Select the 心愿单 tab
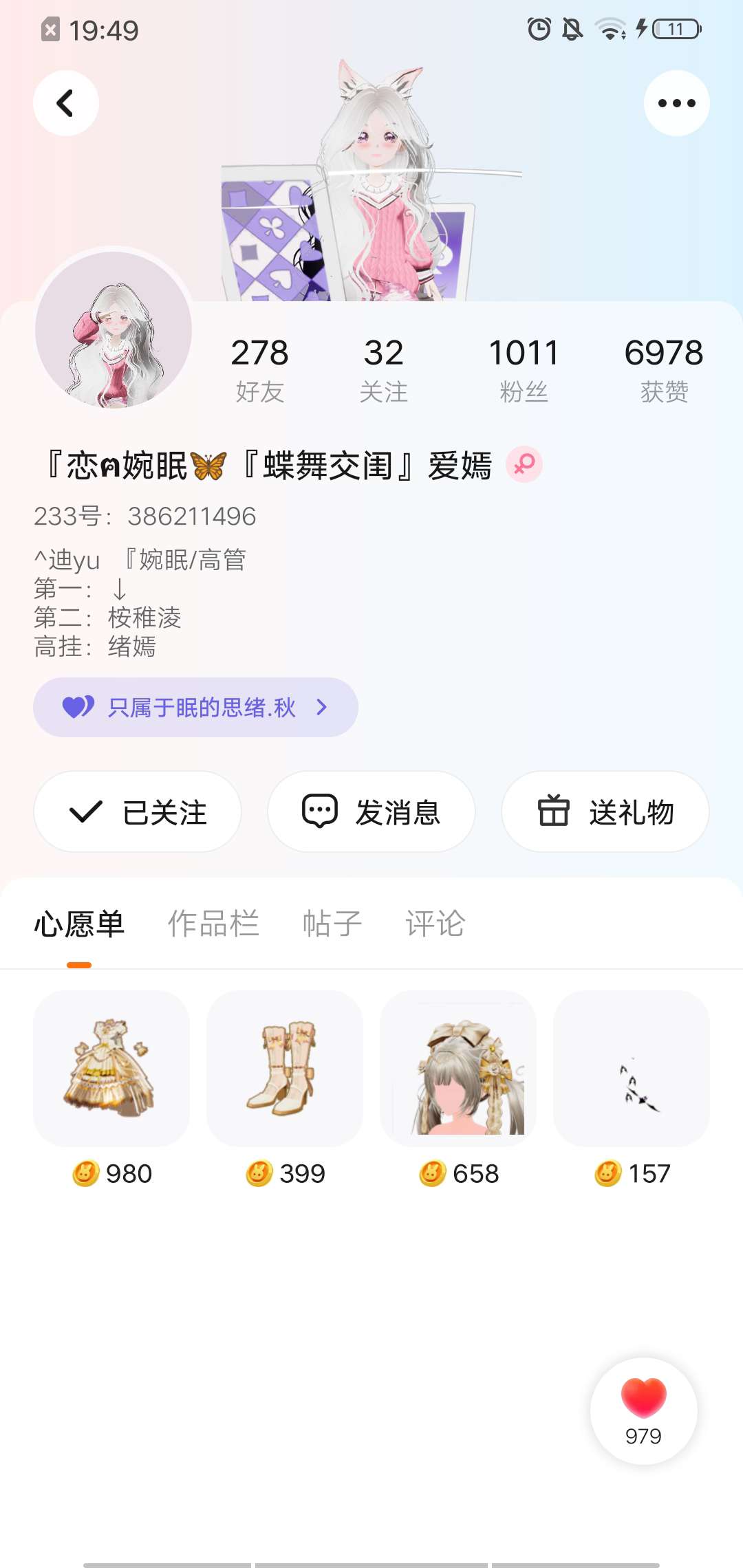This screenshot has height=1568, width=743. [79, 923]
